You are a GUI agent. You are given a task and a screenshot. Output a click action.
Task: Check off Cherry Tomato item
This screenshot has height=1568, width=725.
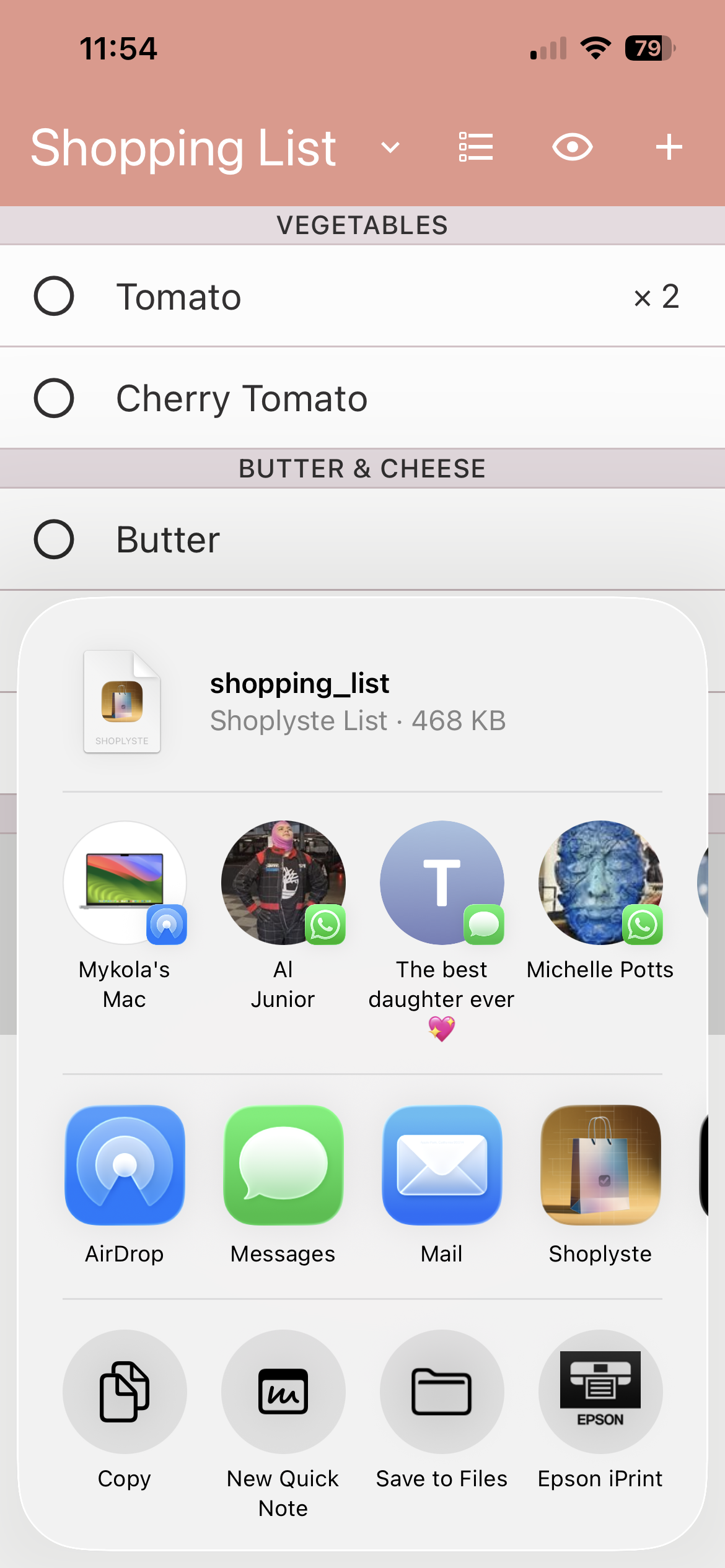click(54, 398)
